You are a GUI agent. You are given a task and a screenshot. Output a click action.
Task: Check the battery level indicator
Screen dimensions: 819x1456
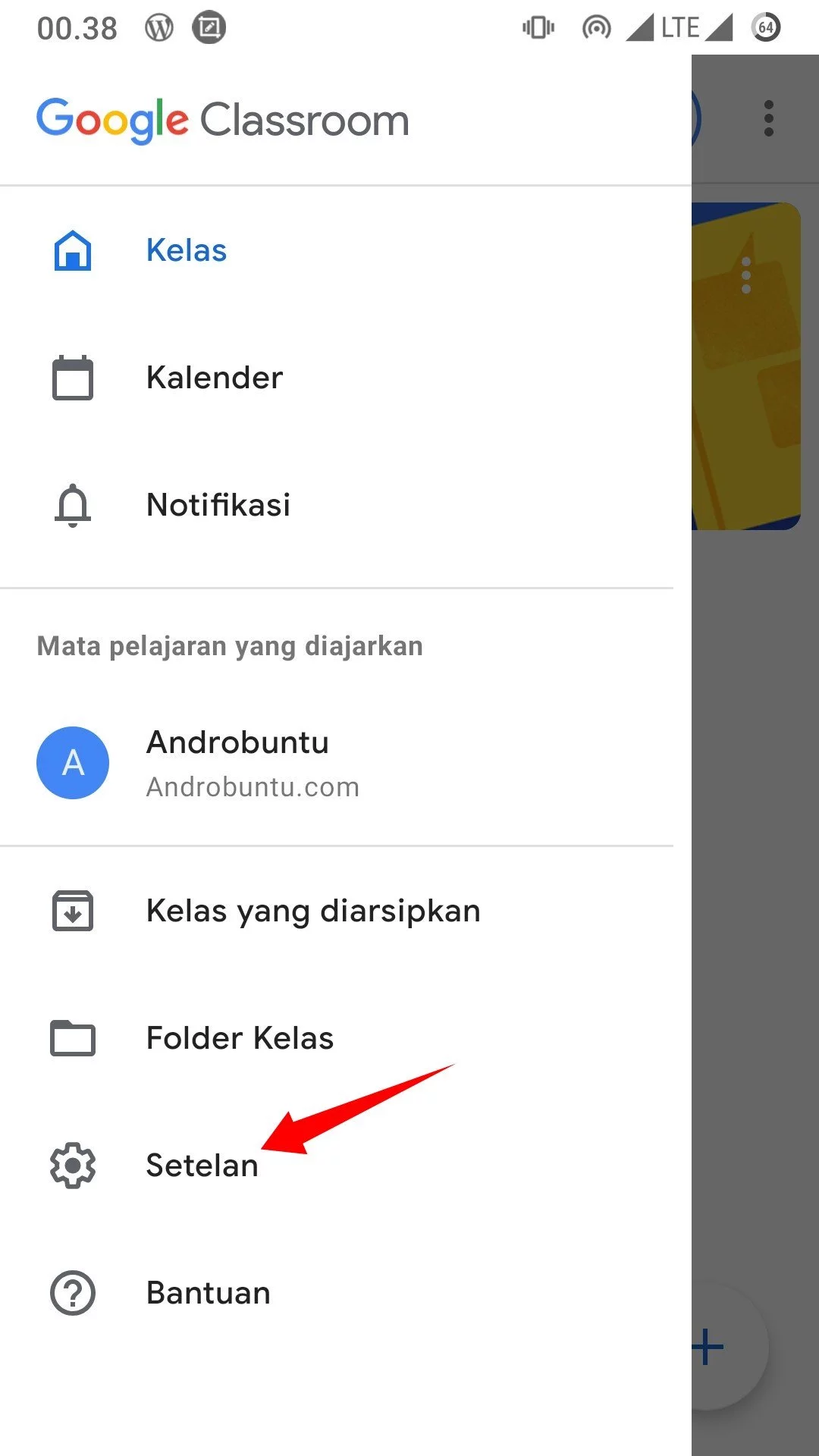click(x=765, y=27)
